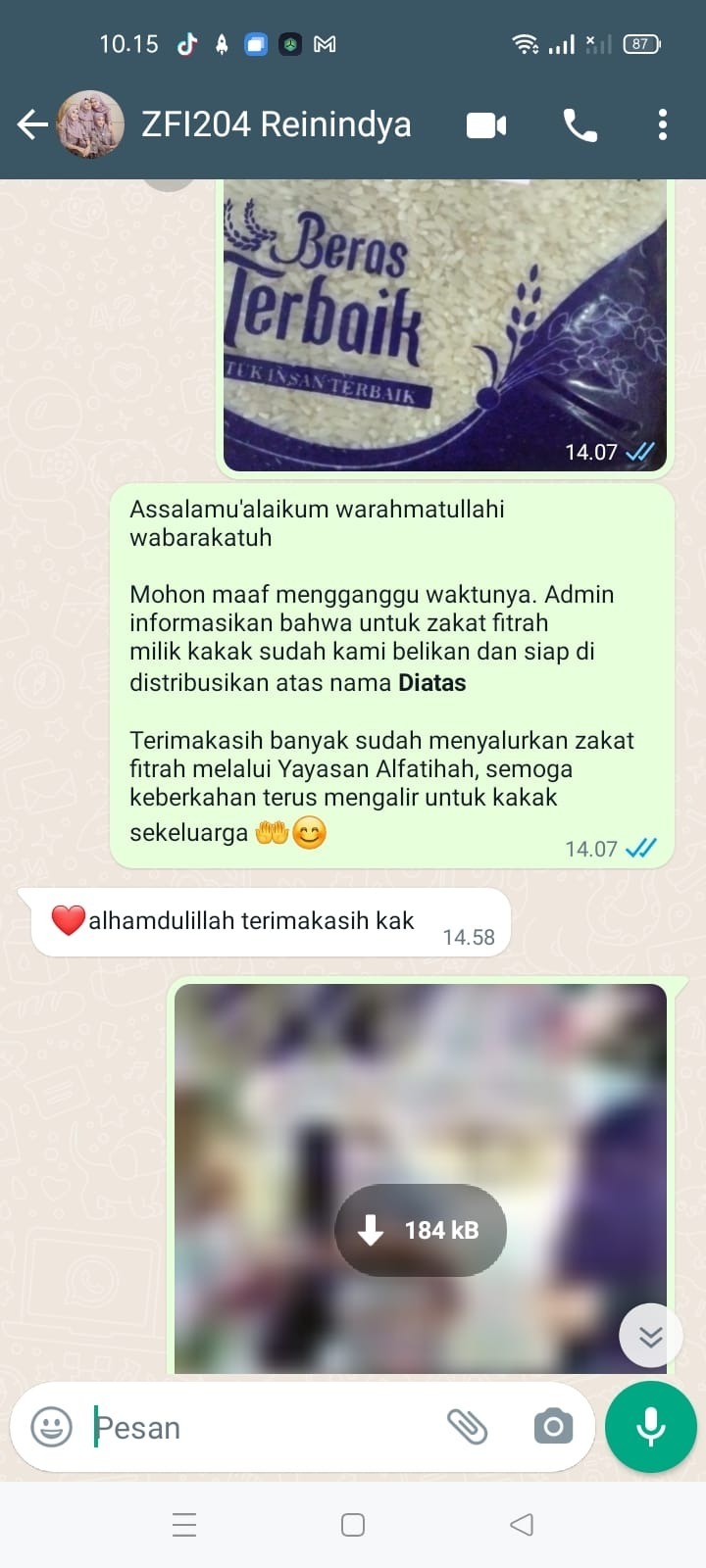Open the emoji picker
The width and height of the screenshot is (706, 1568).
coord(52,1427)
